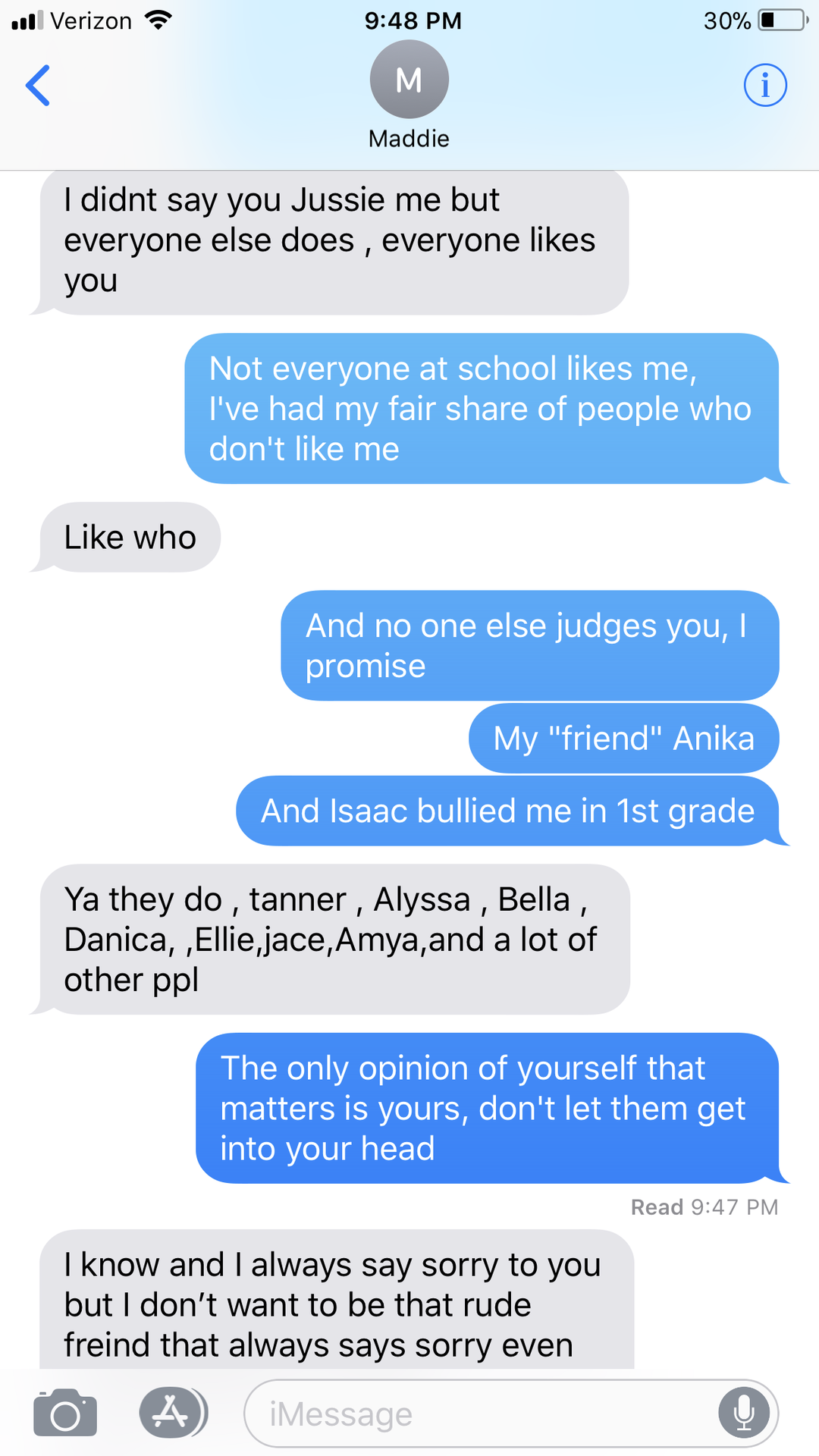This screenshot has width=819, height=1456.
Task: Open the conversation info details
Action: coord(764,85)
